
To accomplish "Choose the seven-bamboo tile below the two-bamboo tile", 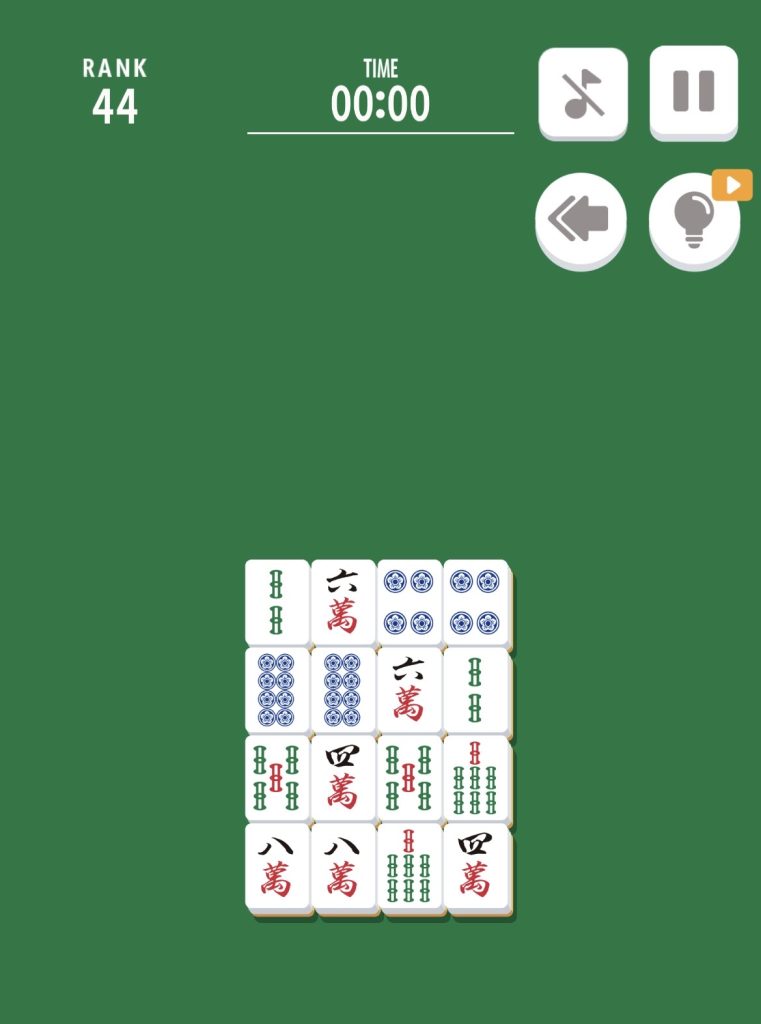I will click(x=474, y=778).
